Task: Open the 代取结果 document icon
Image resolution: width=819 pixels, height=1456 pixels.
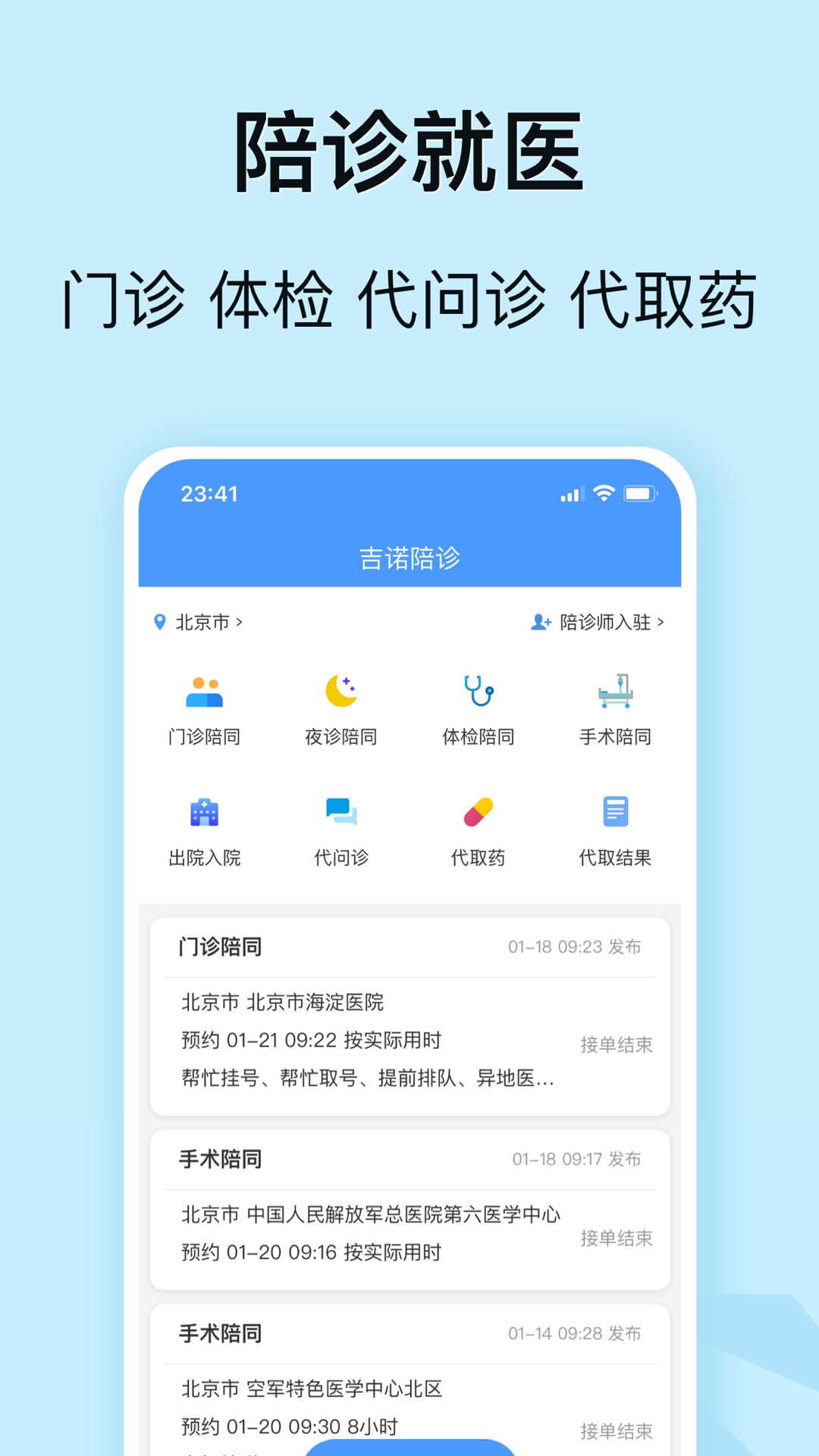Action: coord(616,813)
